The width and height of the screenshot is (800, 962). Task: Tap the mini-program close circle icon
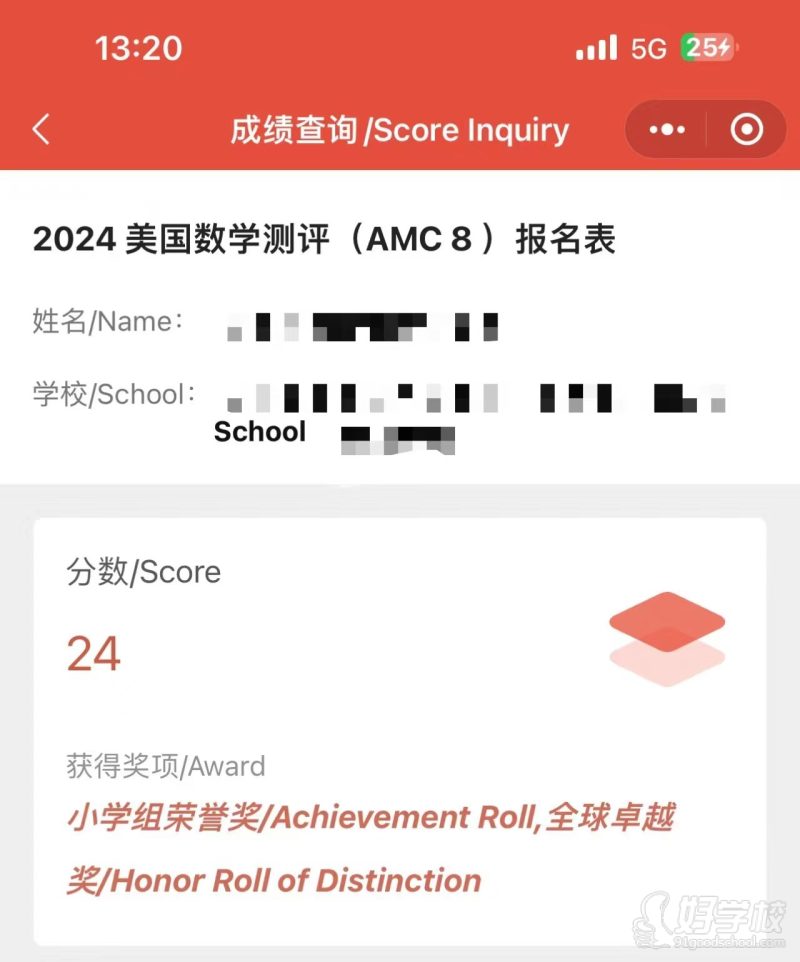[x=745, y=130]
